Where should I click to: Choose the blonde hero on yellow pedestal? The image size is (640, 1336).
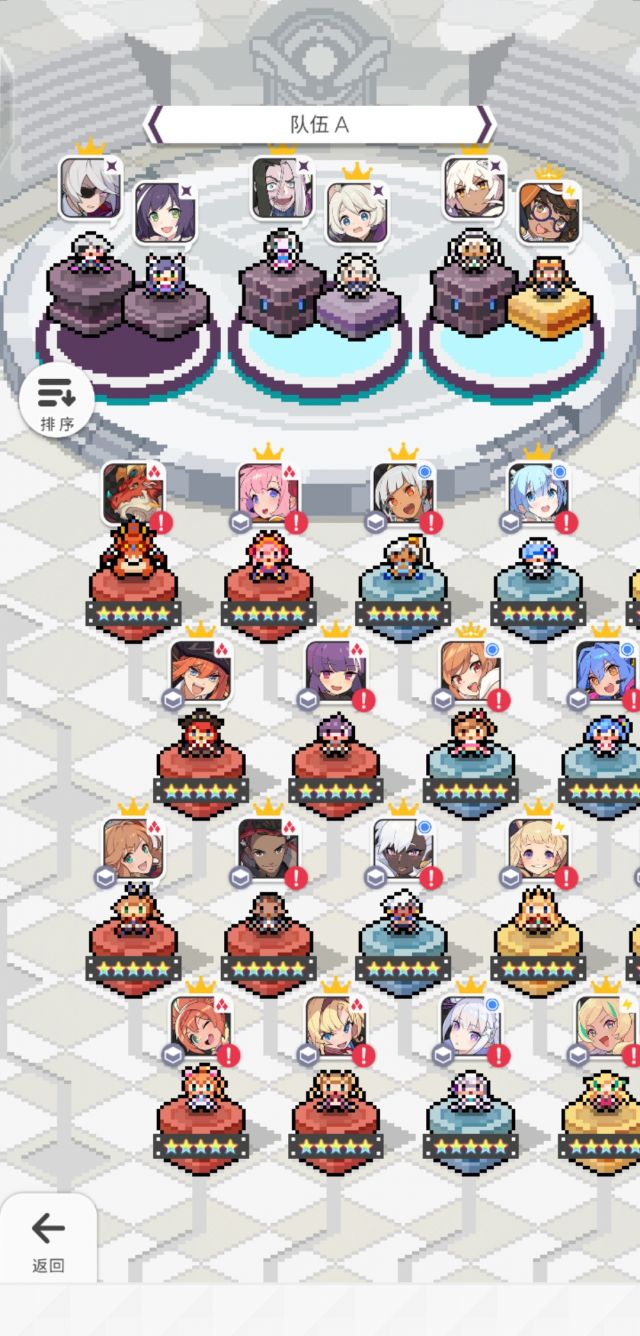tap(537, 849)
